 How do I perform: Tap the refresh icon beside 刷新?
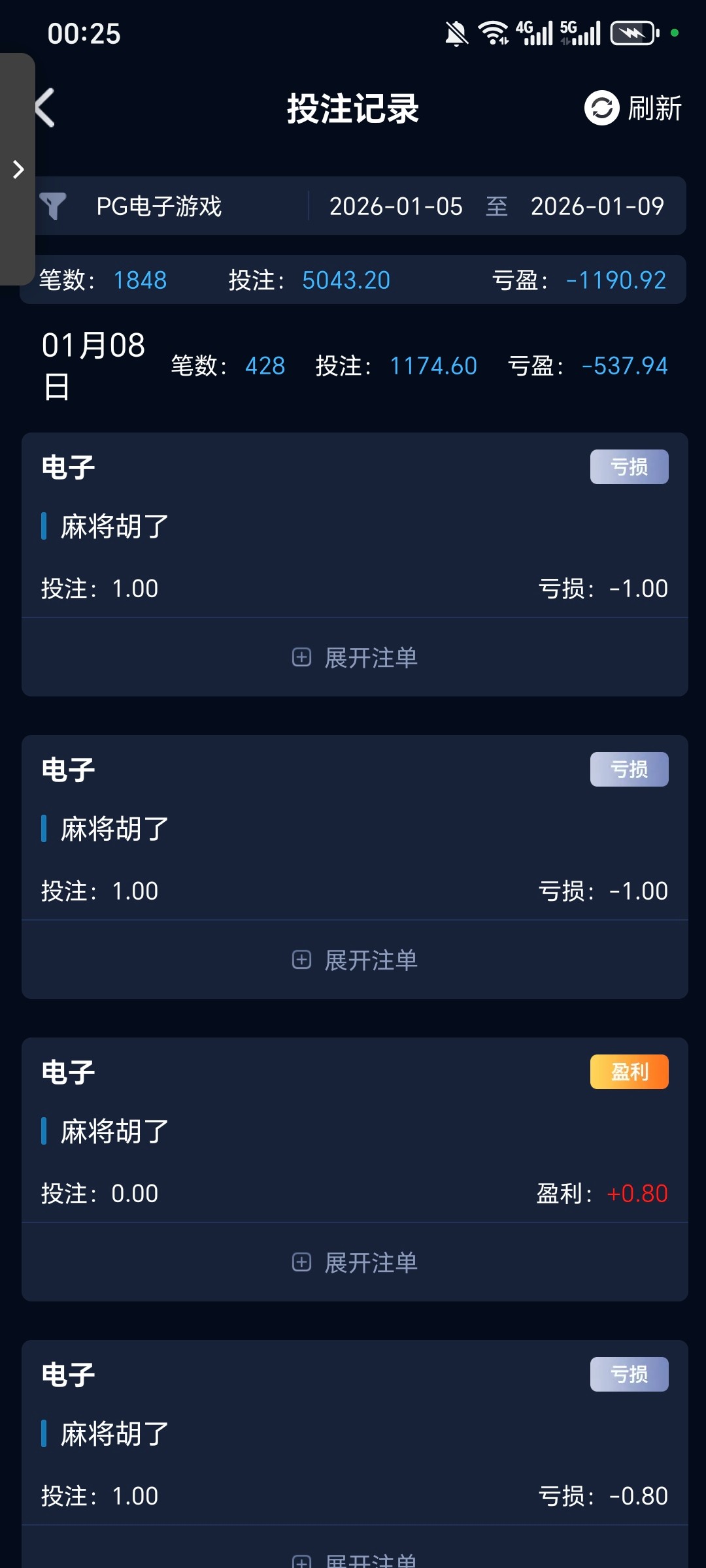601,109
